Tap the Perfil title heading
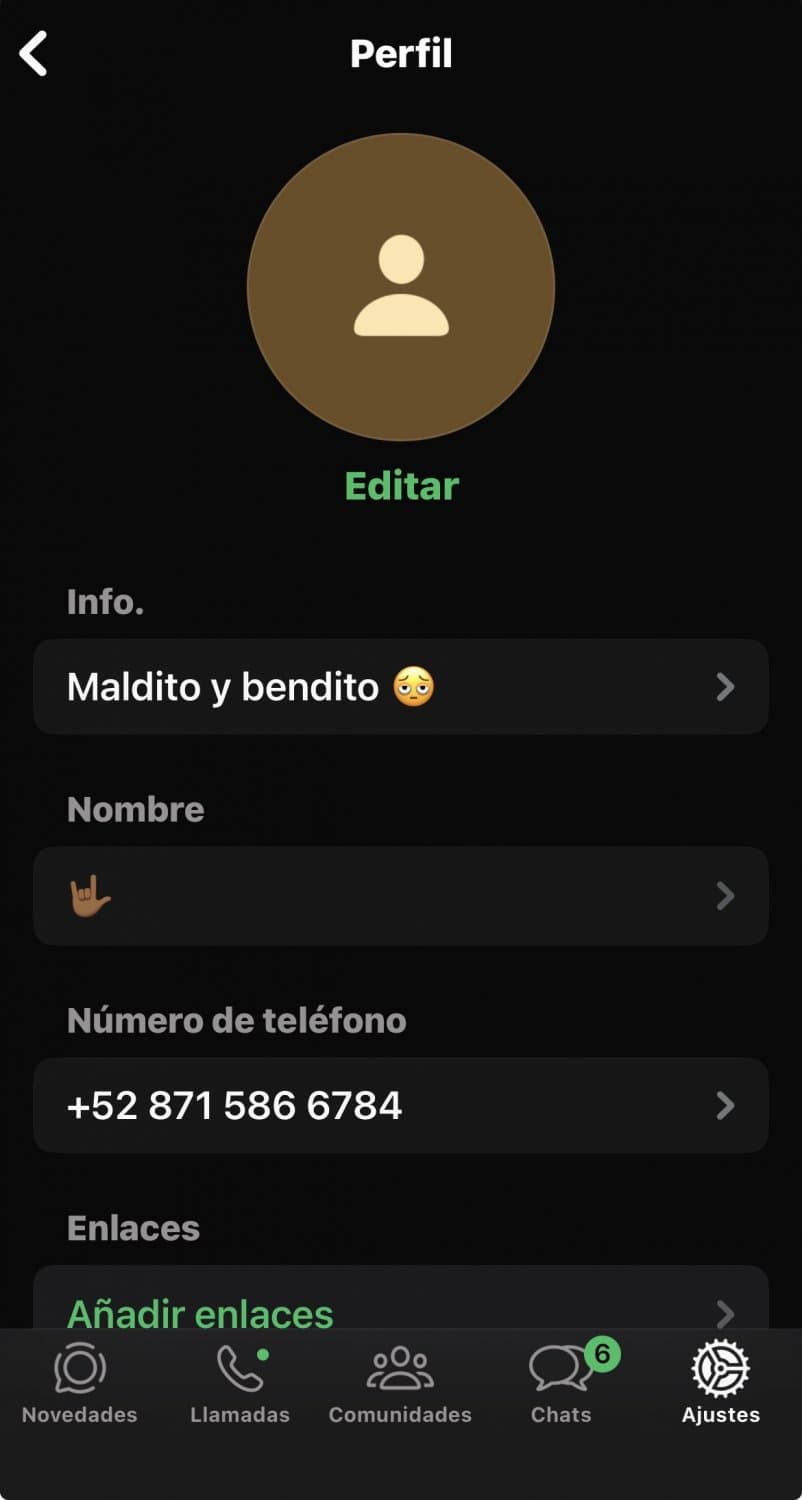 [400, 53]
